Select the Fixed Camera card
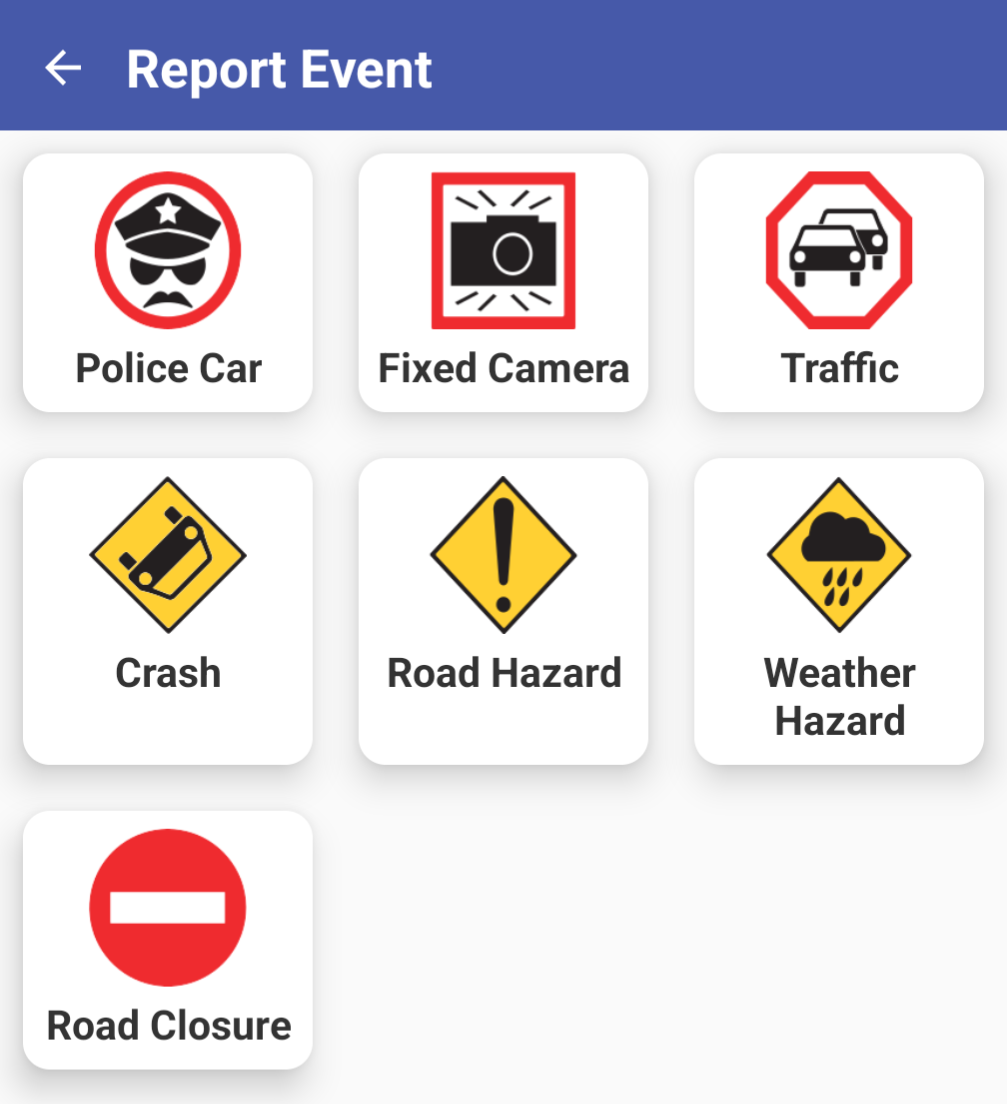This screenshot has width=1007, height=1104. click(x=503, y=282)
